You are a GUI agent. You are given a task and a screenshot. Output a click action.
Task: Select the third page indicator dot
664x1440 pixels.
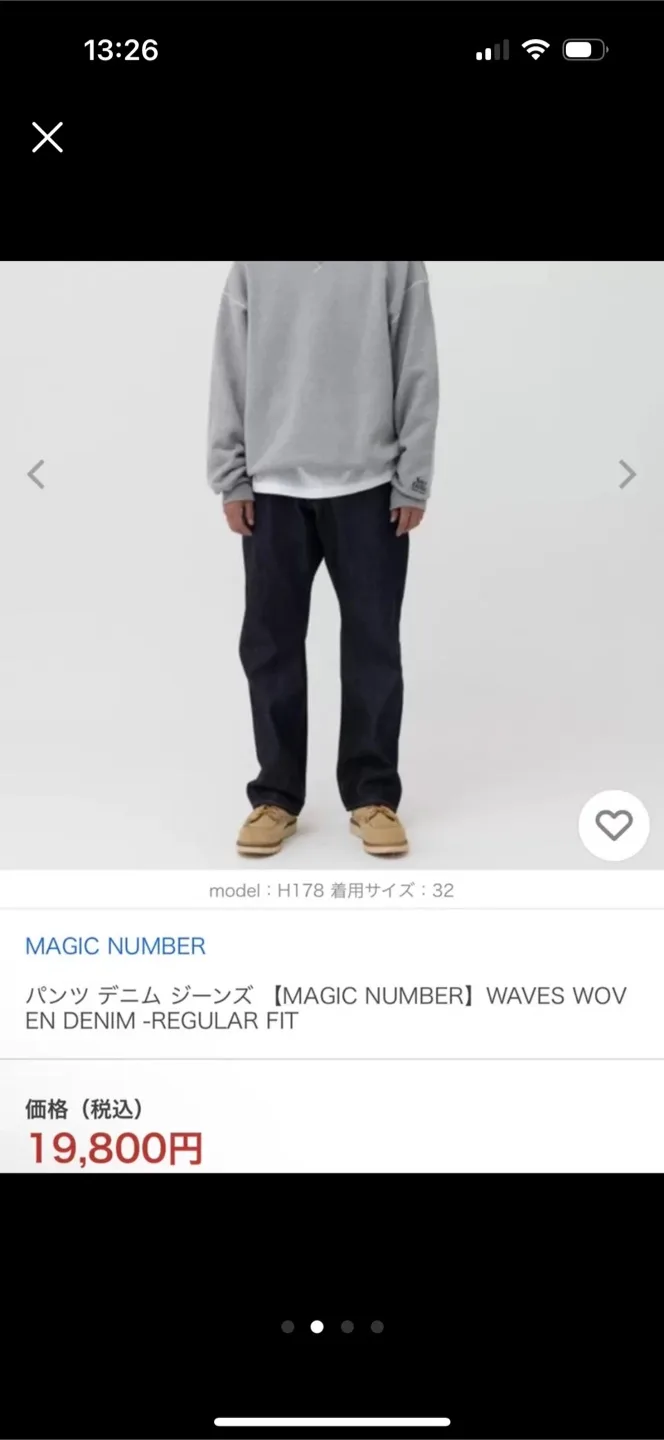[347, 1327]
